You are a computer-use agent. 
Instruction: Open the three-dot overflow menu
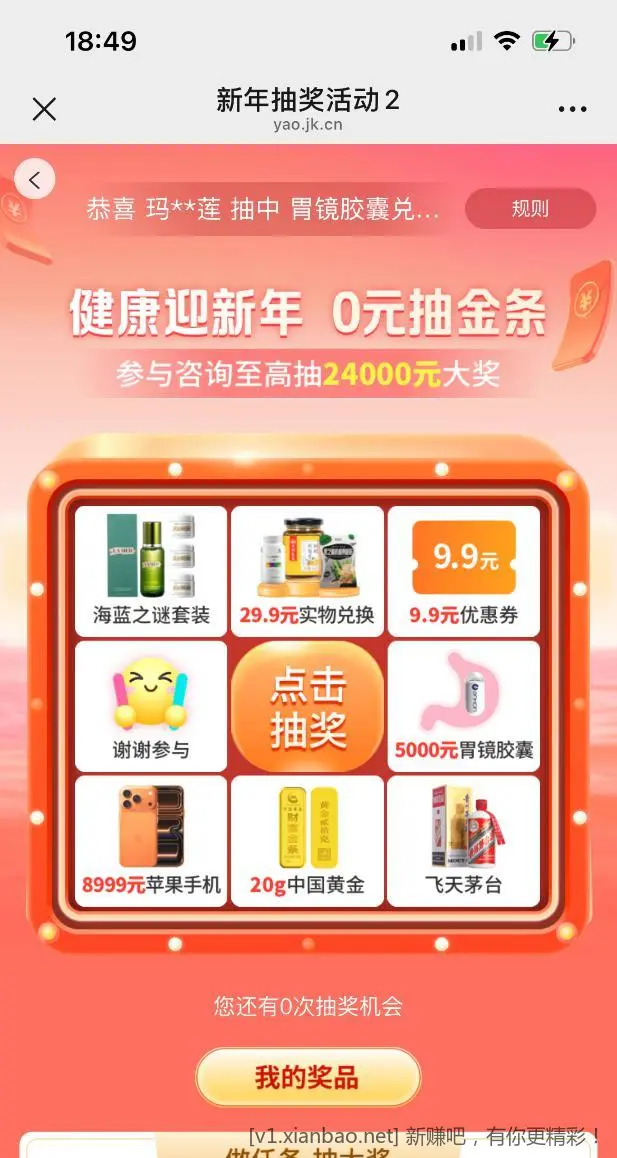[x=572, y=109]
